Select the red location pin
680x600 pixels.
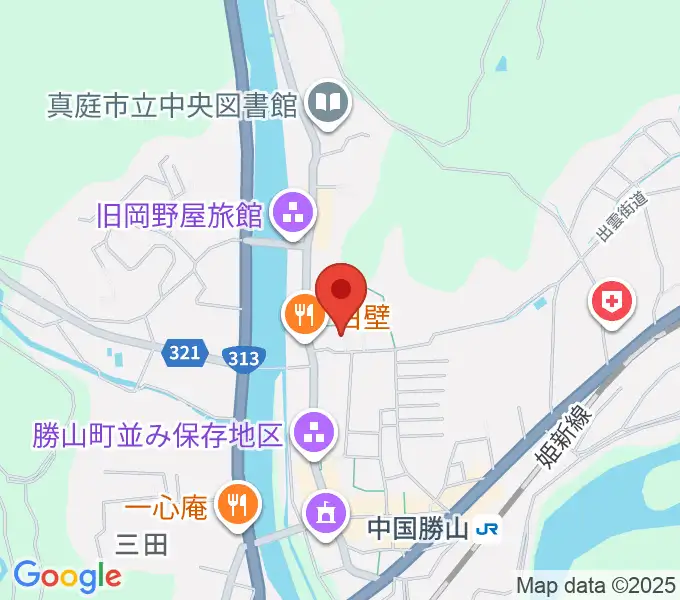point(342,292)
